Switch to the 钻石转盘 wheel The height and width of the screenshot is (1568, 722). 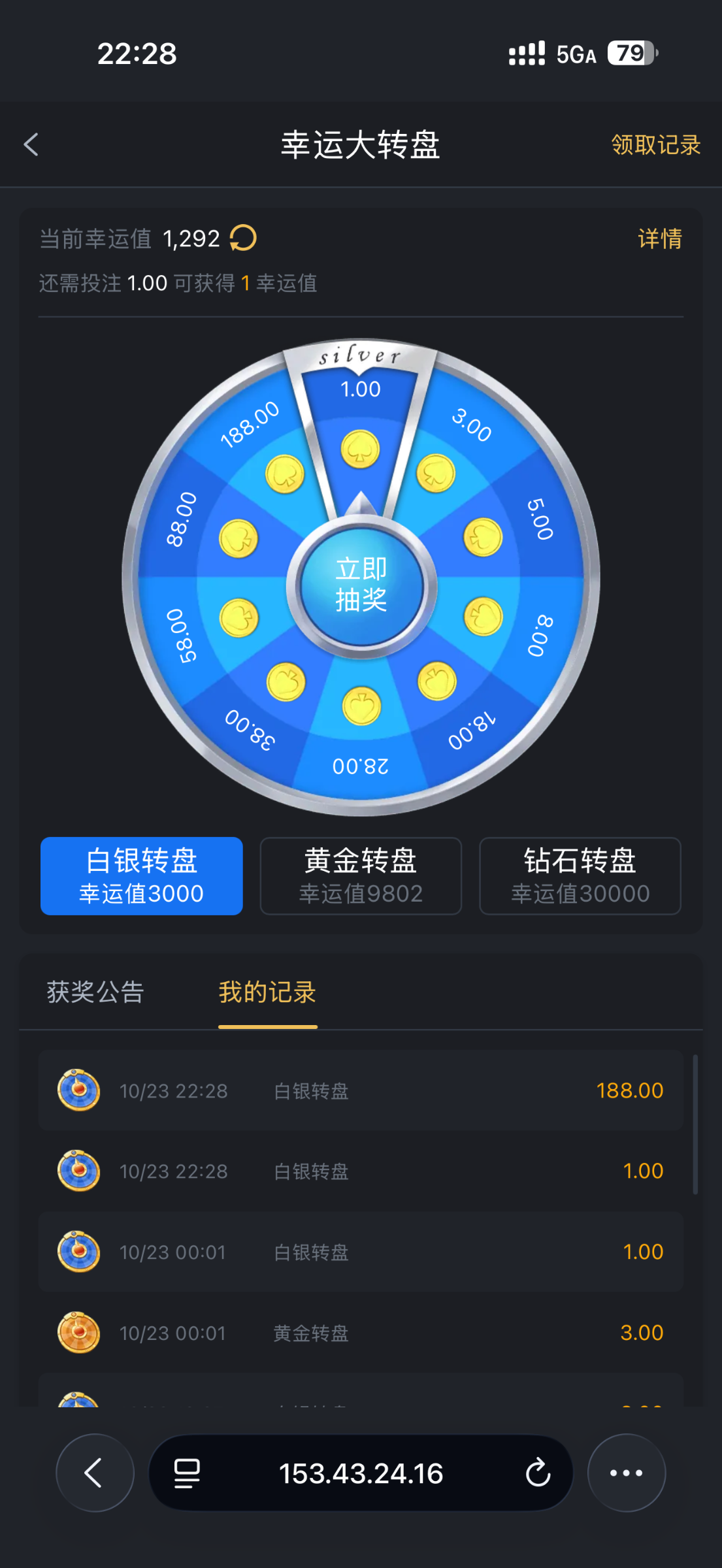(580, 875)
